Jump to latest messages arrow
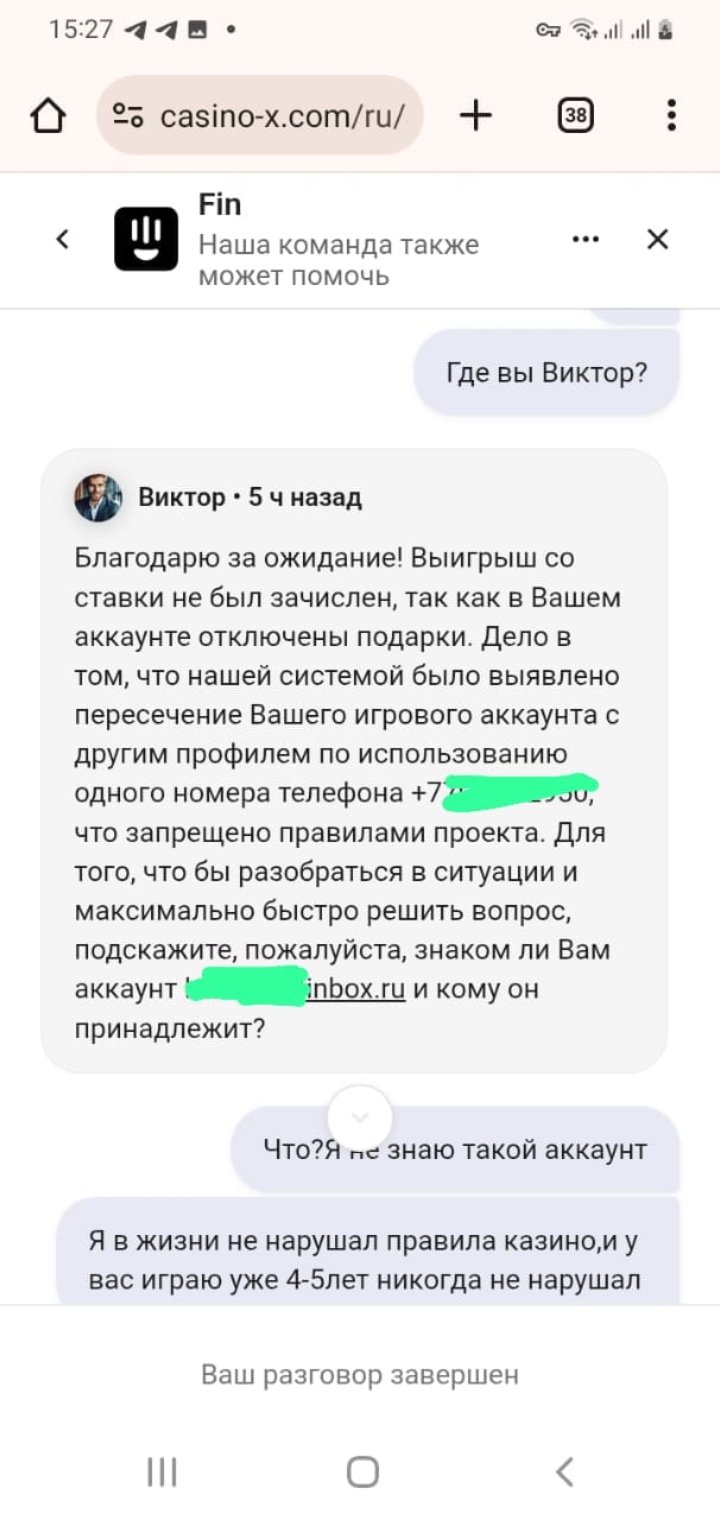This screenshot has width=720, height=1520. pos(360,1117)
